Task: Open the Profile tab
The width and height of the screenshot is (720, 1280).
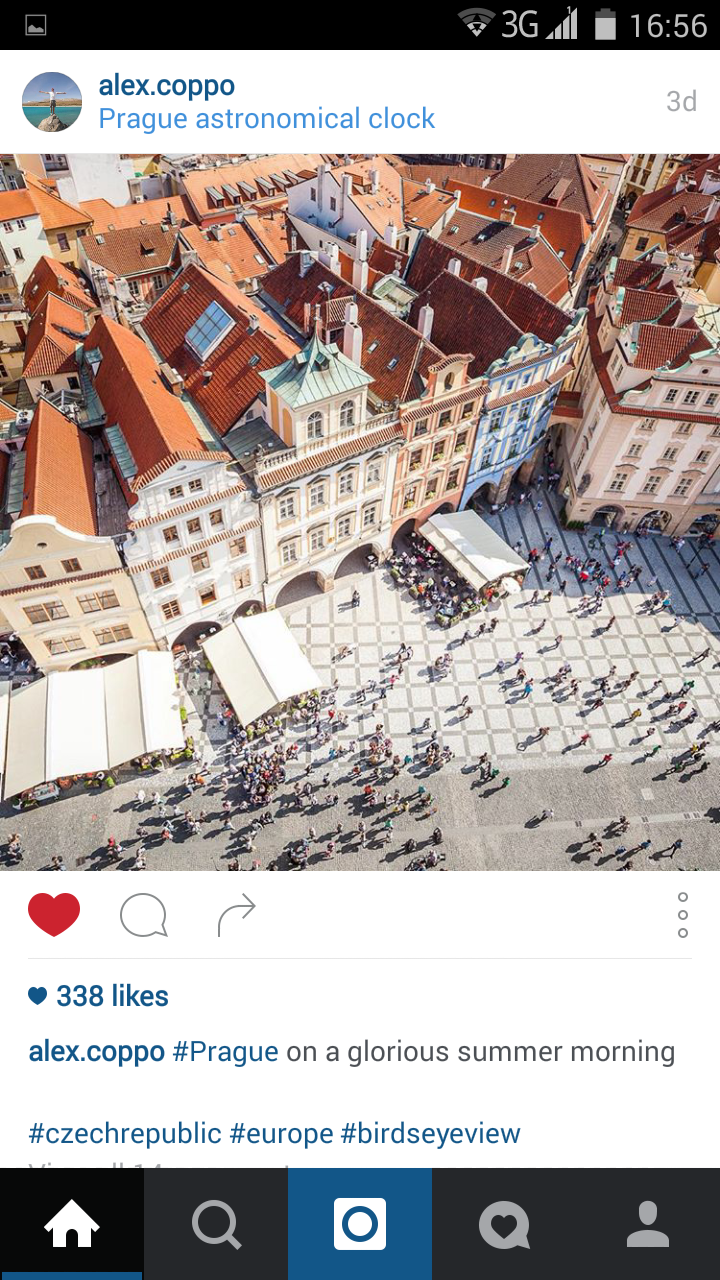Action: tap(648, 1224)
